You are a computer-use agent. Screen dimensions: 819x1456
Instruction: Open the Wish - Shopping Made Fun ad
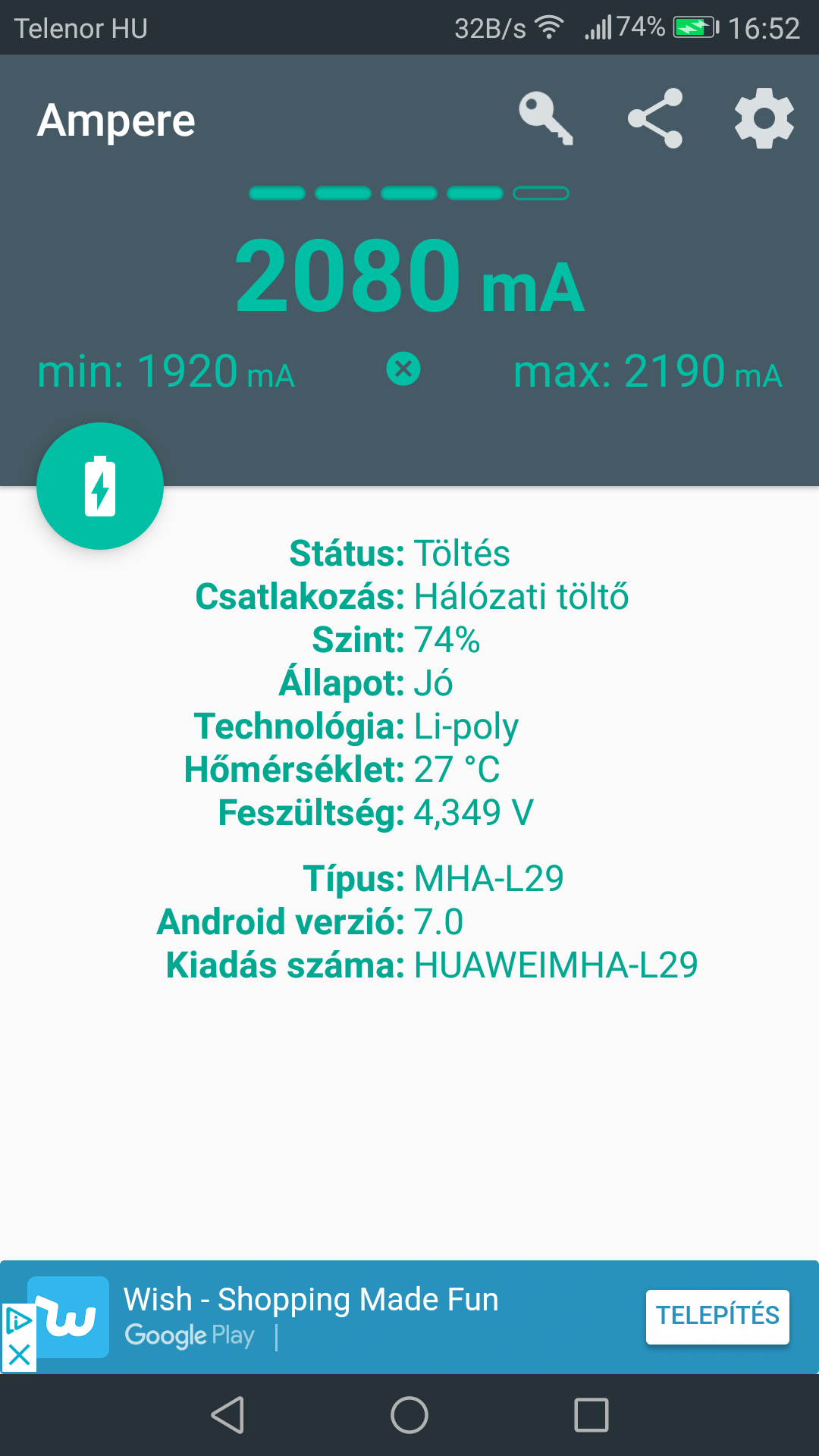[311, 1299]
